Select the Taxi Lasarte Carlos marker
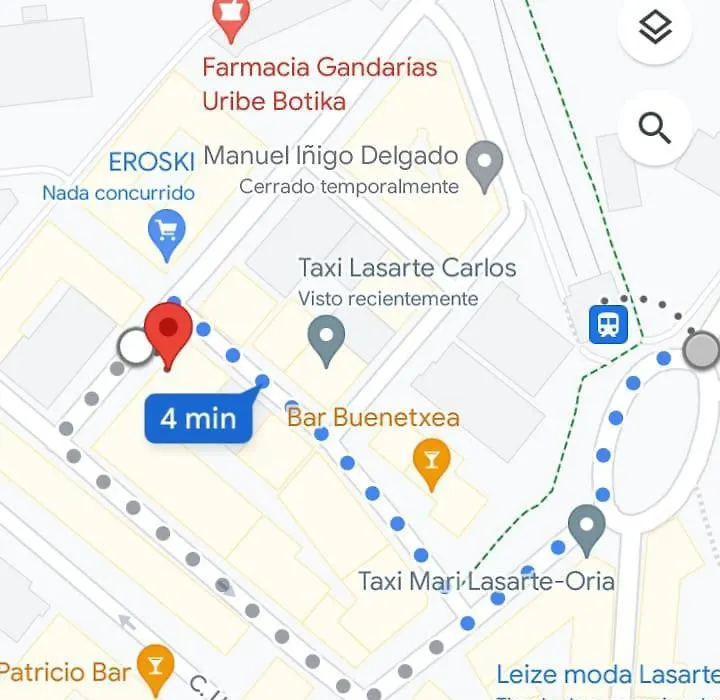This screenshot has height=700, width=720. coord(326,338)
